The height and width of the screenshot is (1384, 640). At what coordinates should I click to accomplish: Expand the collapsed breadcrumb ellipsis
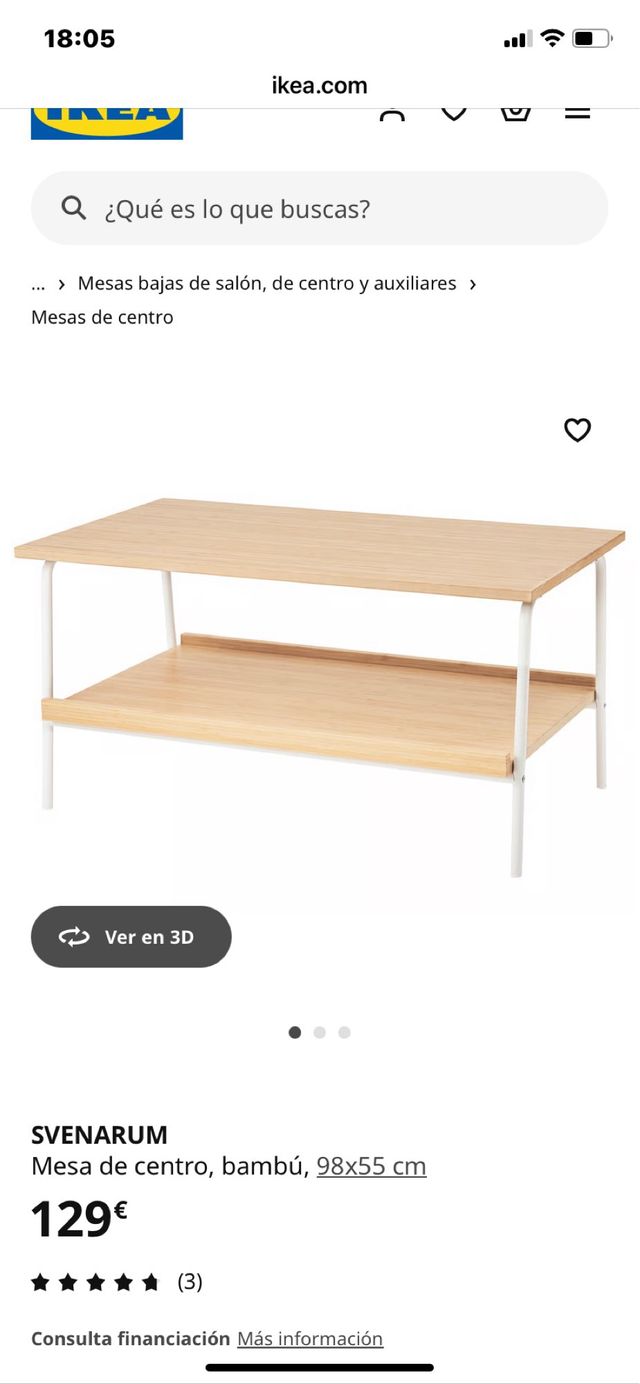click(x=38, y=283)
